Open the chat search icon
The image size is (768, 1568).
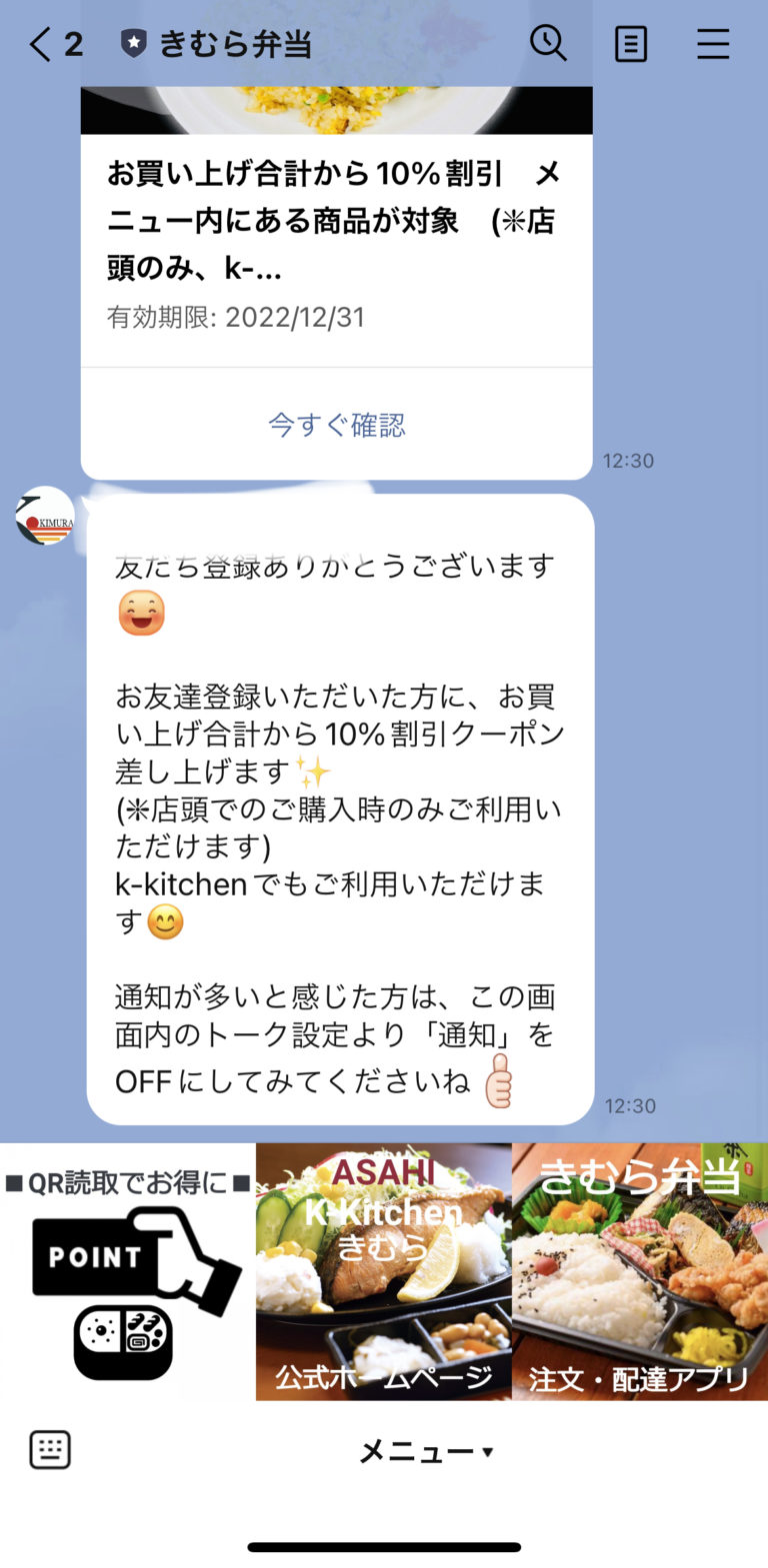pyautogui.click(x=548, y=44)
